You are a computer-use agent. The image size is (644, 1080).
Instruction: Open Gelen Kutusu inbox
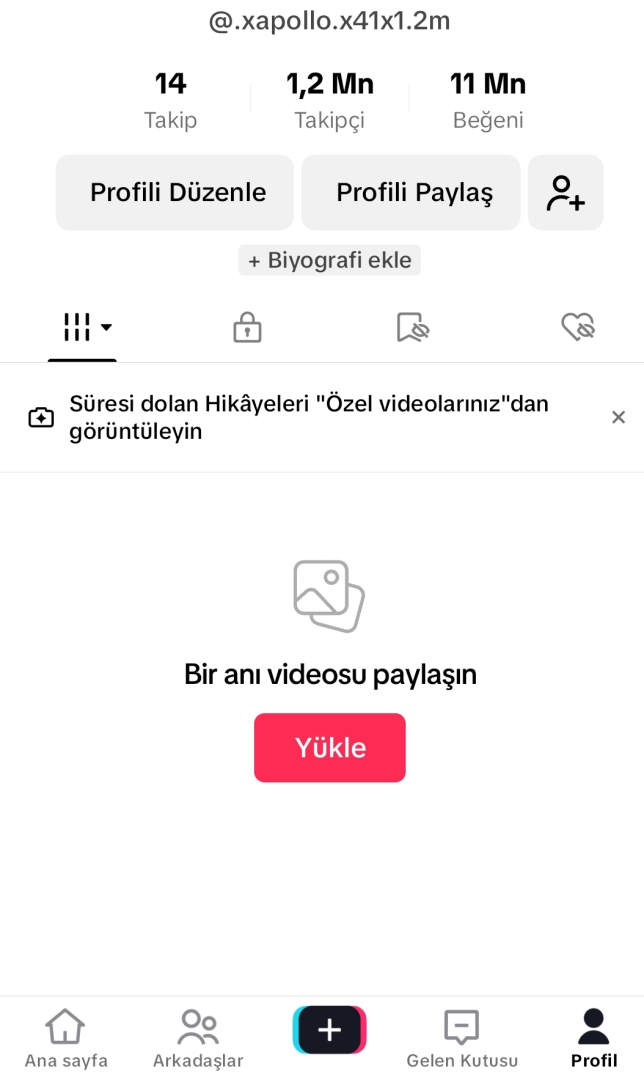coord(462,1039)
